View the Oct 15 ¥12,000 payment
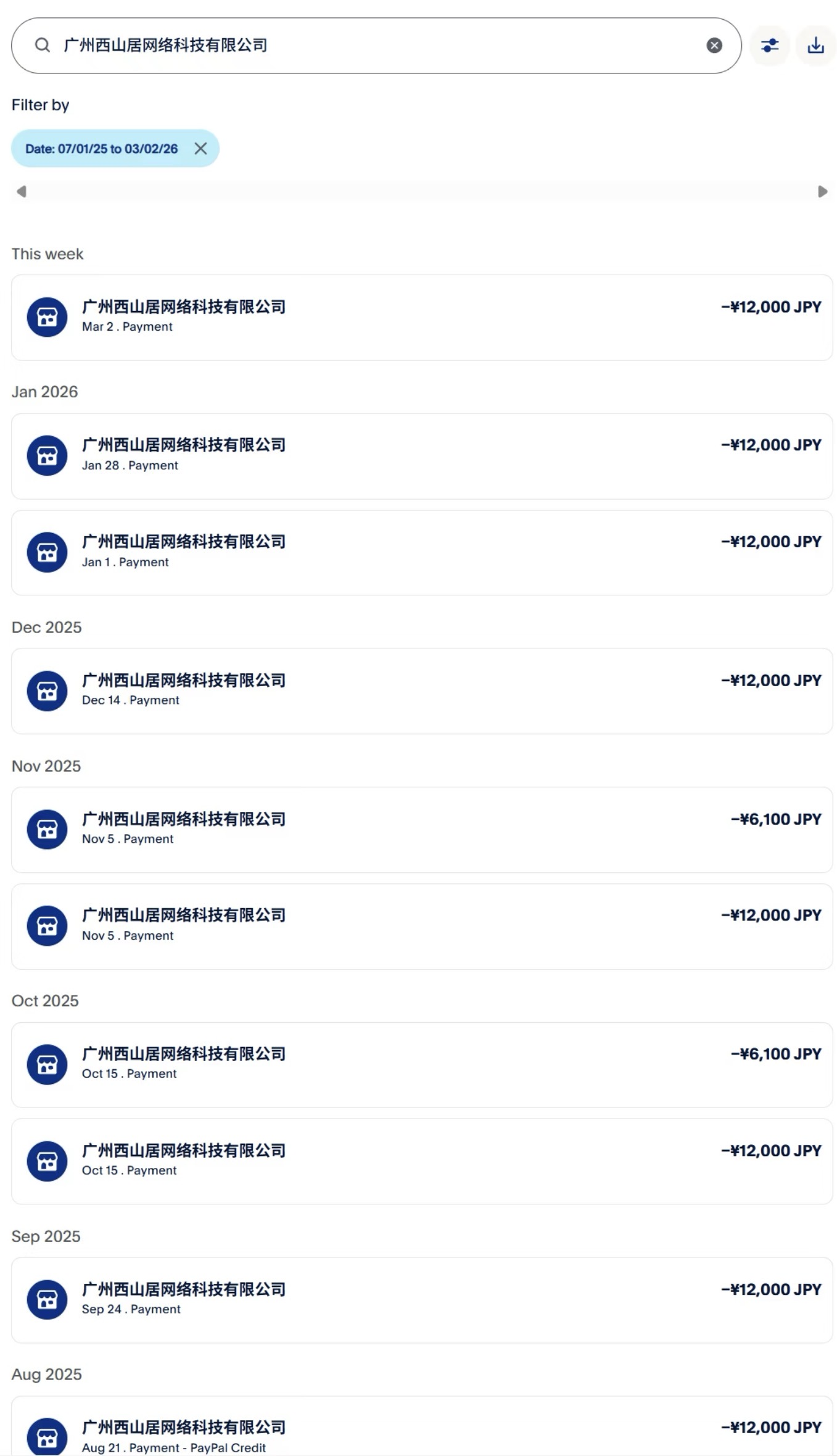The width and height of the screenshot is (837, 1456). [x=422, y=1161]
